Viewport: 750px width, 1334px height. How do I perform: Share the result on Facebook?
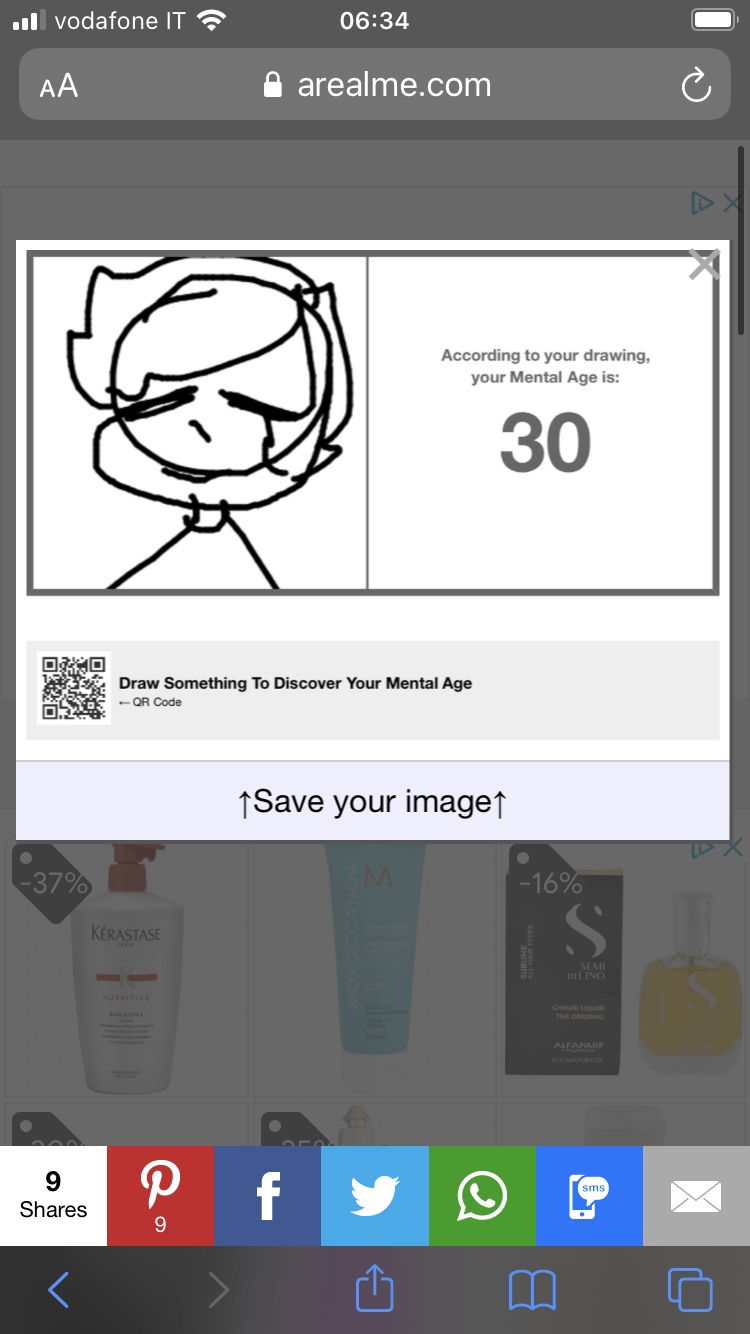[267, 1195]
